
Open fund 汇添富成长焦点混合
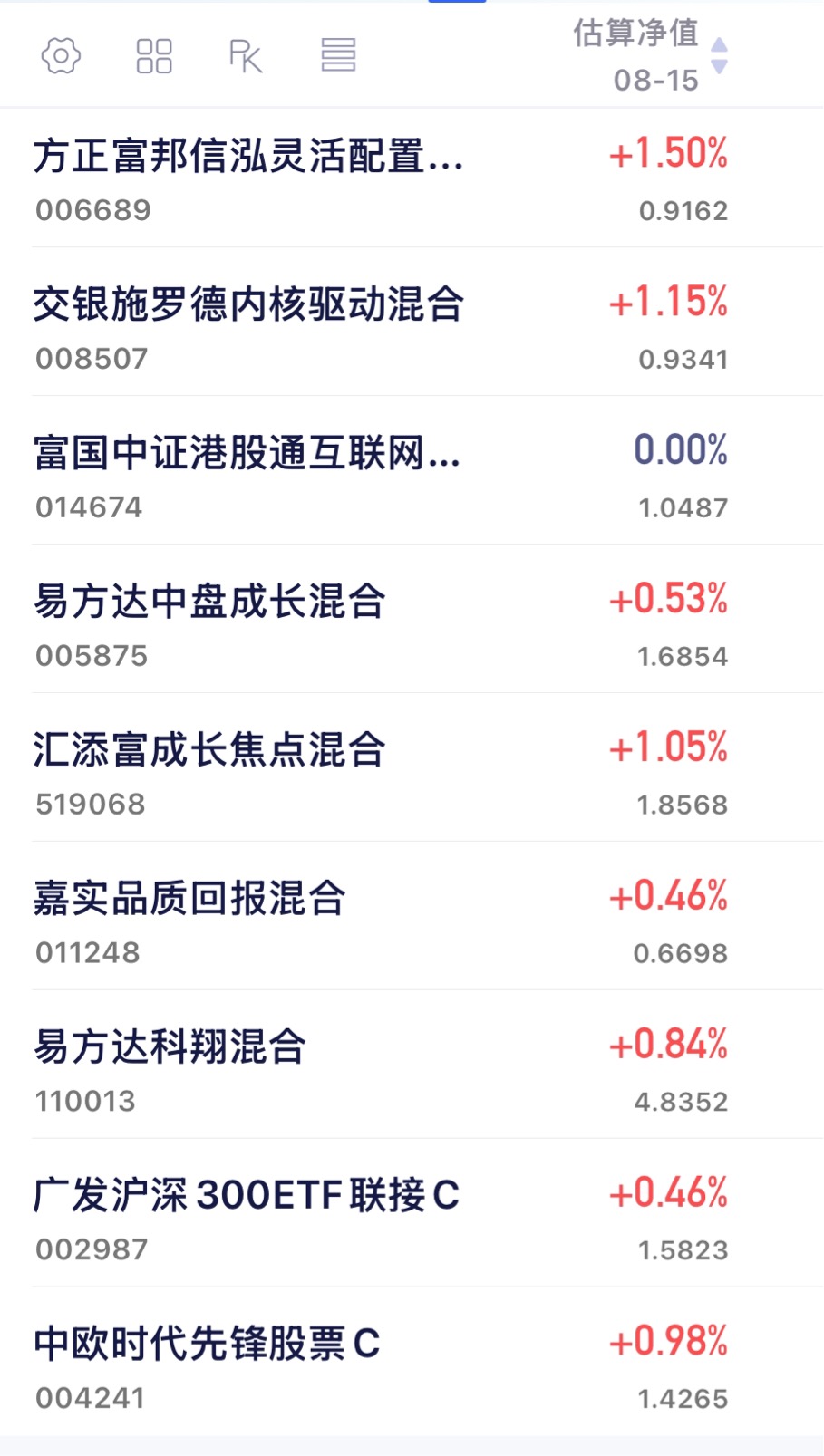[x=412, y=767]
